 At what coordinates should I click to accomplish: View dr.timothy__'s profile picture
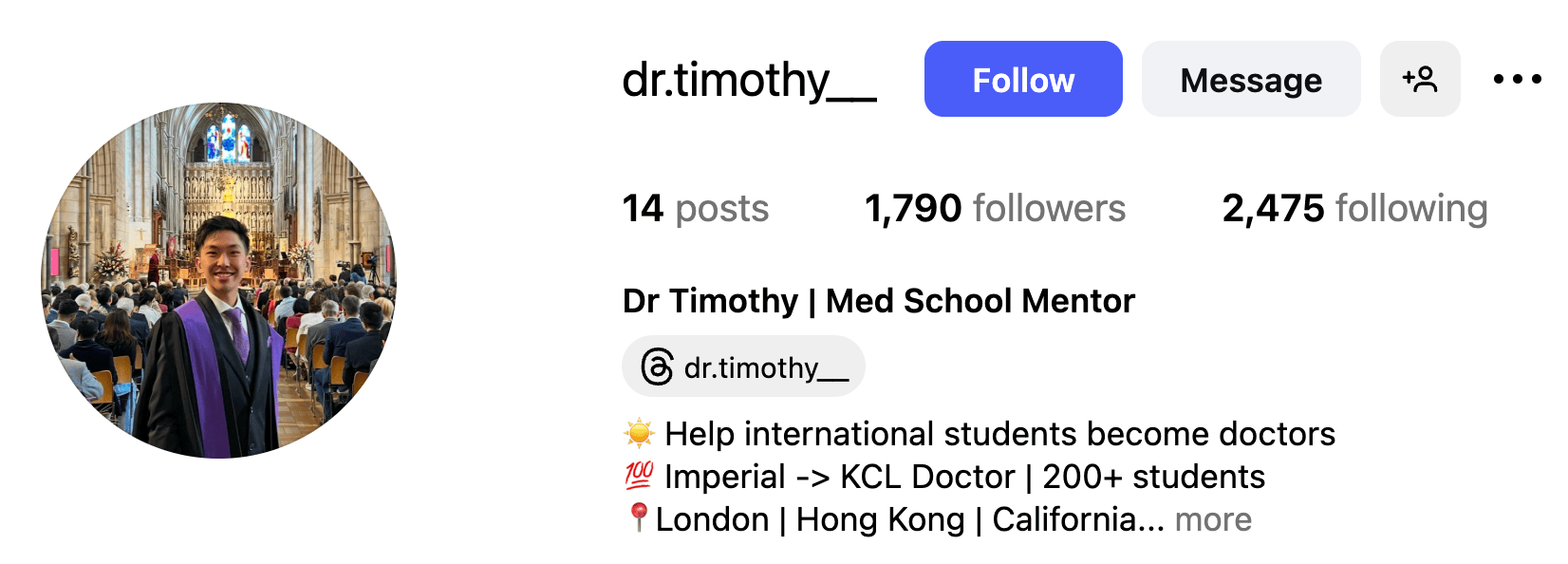[x=219, y=281]
